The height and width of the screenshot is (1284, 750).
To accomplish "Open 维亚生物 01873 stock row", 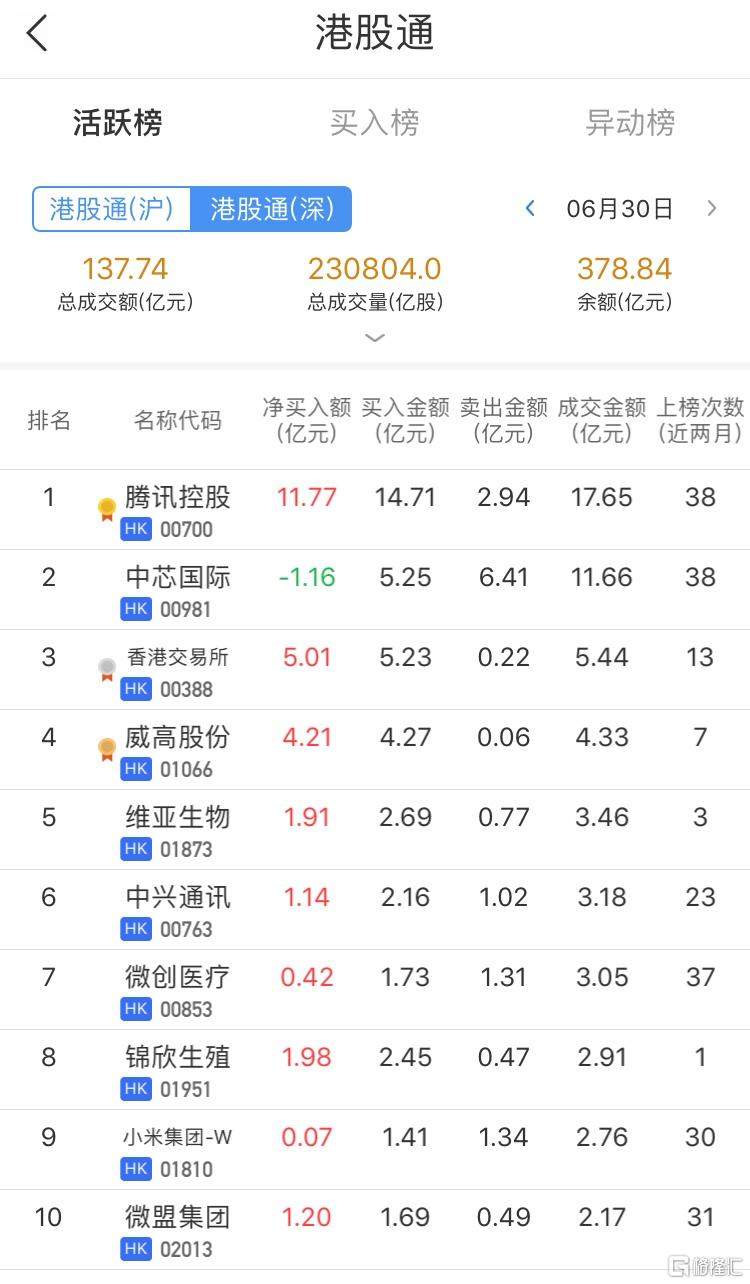I will point(375,830).
